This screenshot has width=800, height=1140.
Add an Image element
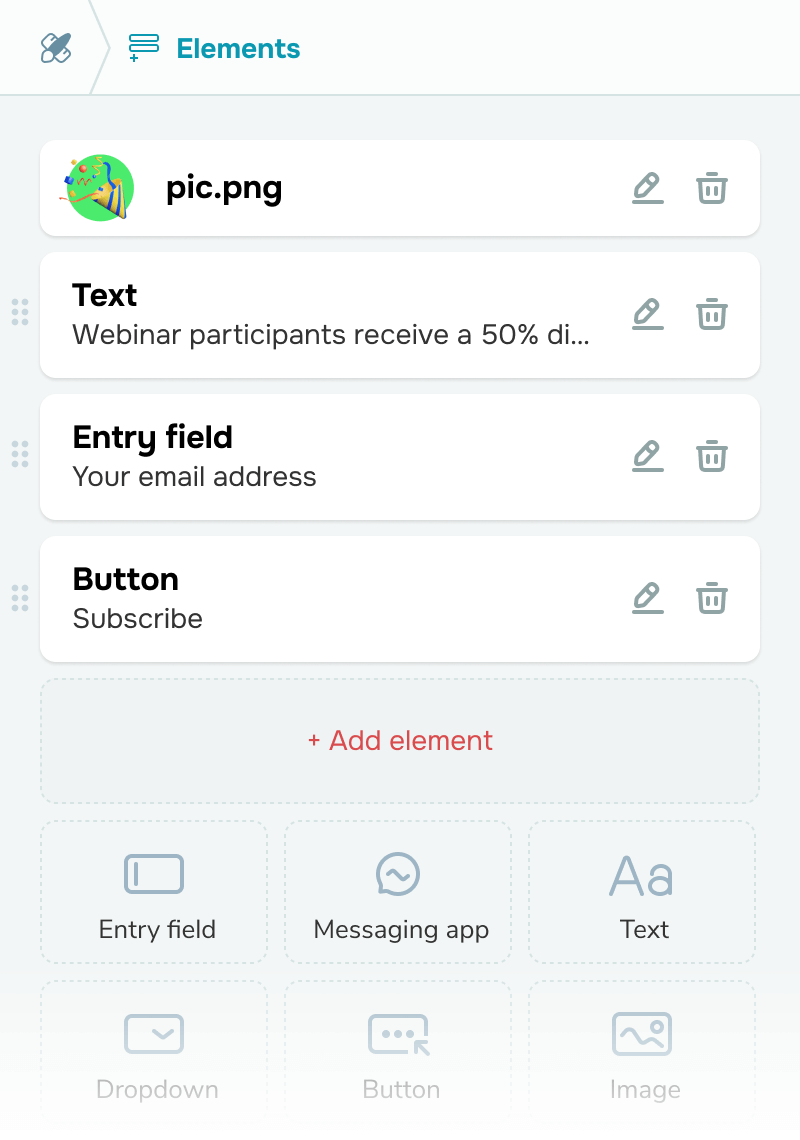click(x=642, y=1050)
